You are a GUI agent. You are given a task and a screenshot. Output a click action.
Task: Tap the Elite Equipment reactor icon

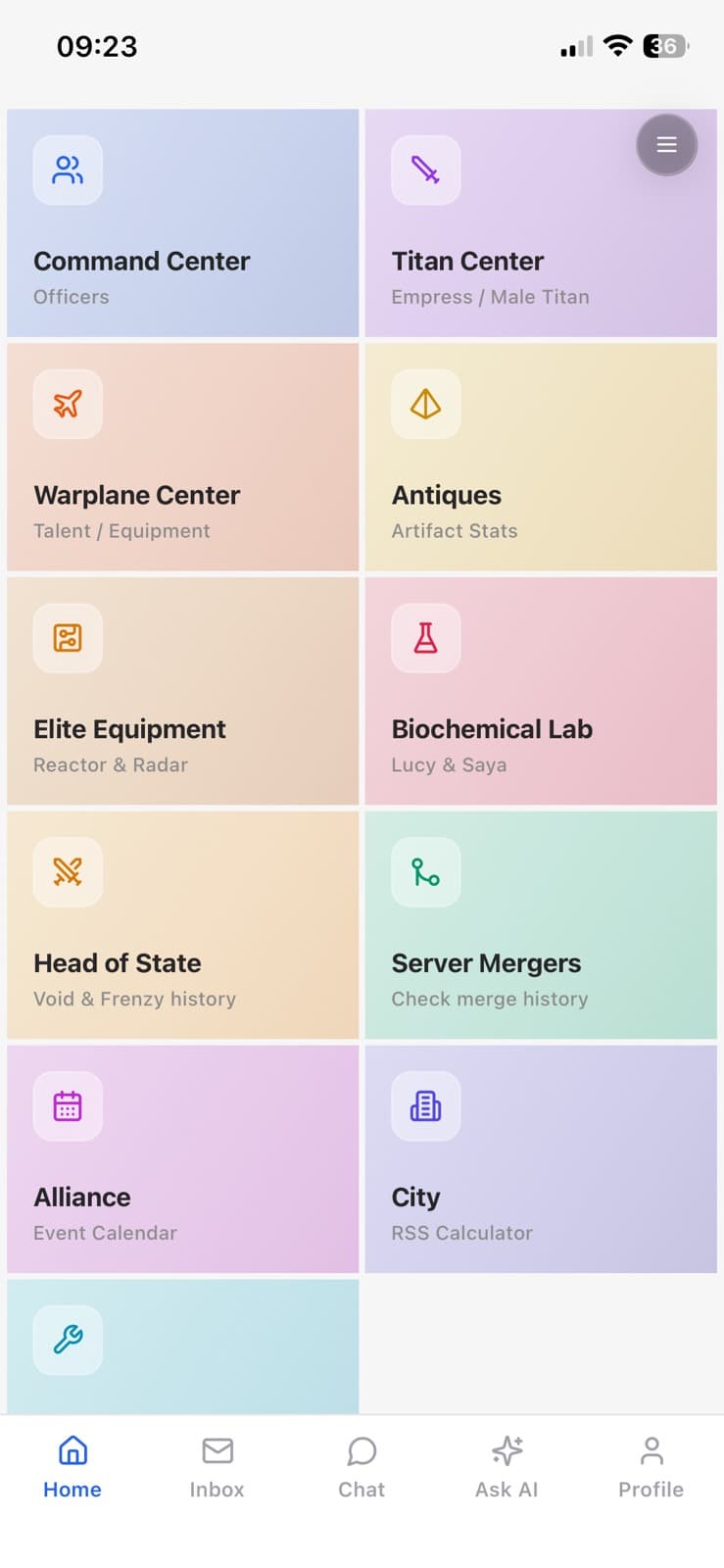pos(68,638)
